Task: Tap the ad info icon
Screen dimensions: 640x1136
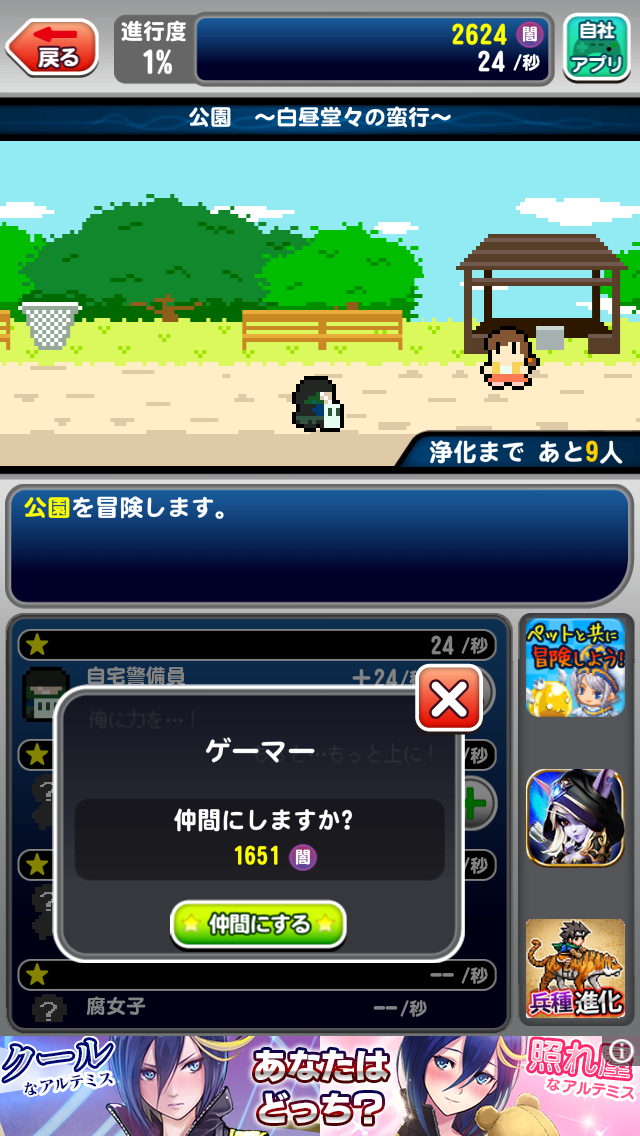Action: [x=621, y=1050]
